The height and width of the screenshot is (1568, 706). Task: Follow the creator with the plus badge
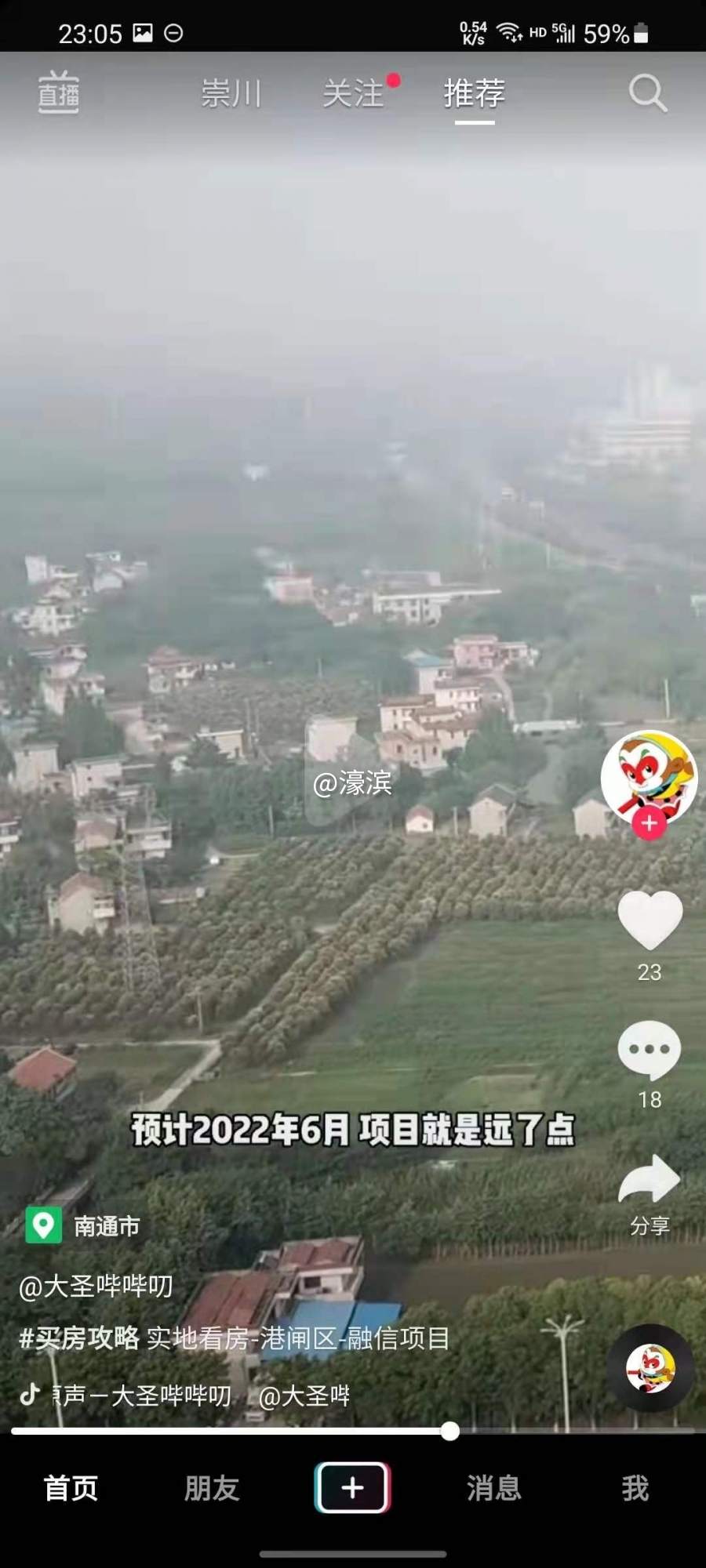(650, 824)
